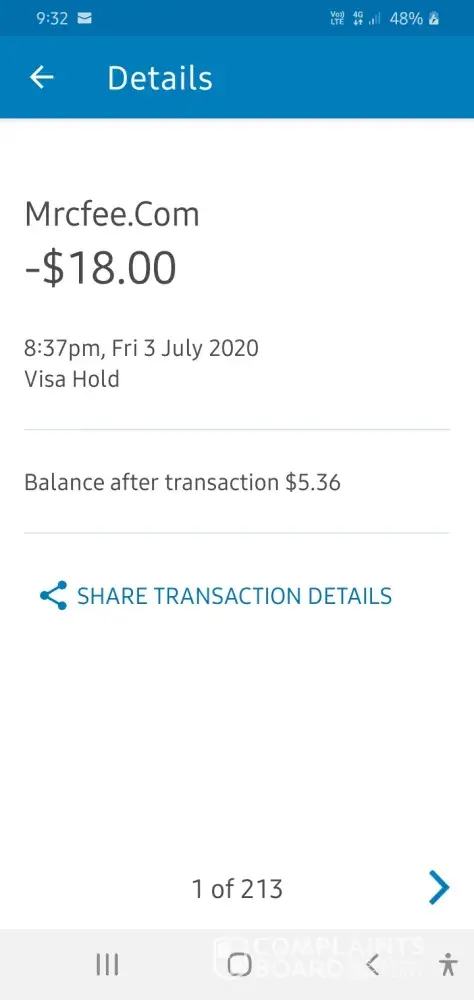Go to the next transaction
Viewport: 474px width, 1000px height.
coord(439,888)
